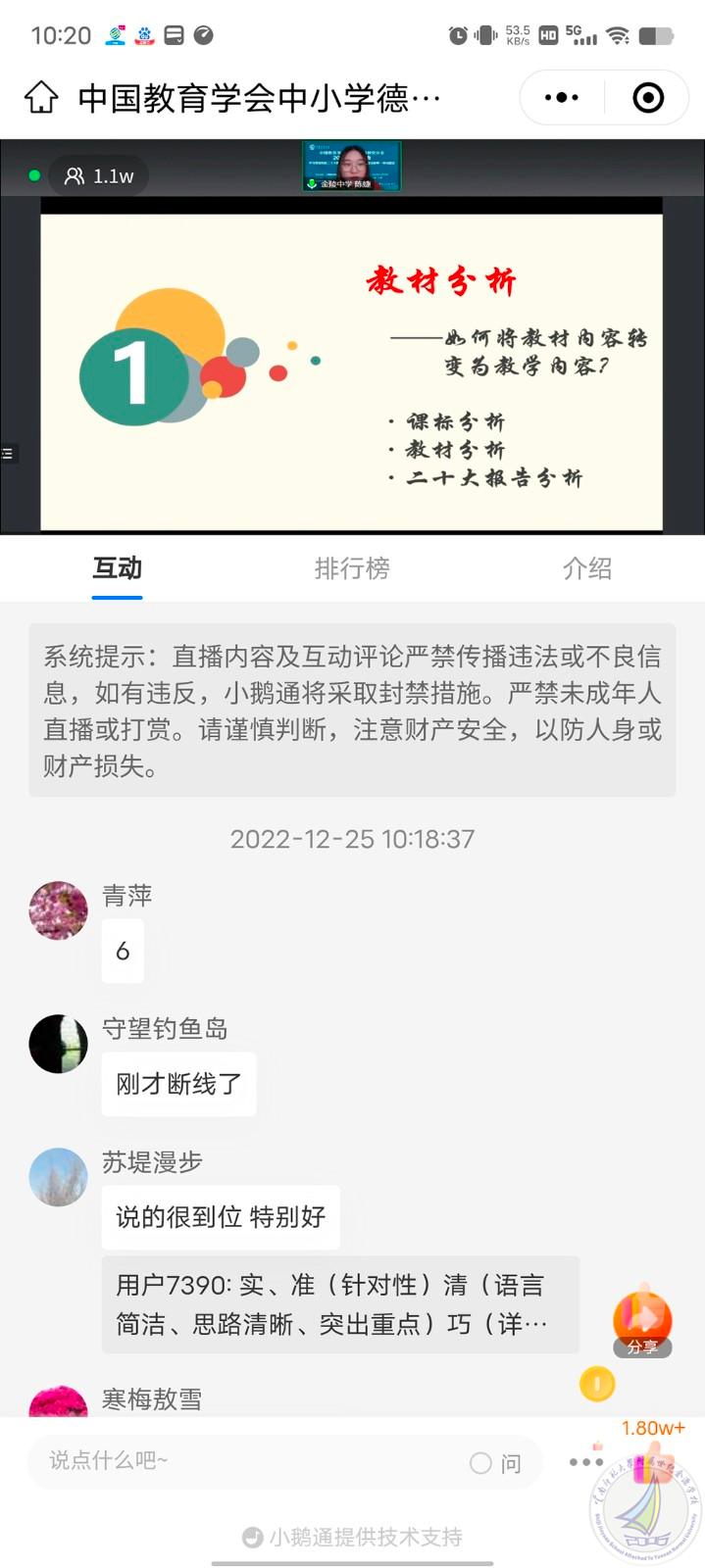Screen dimensions: 705x1568
Task: Switch to the 排行榜 tab
Action: pyautogui.click(x=352, y=568)
